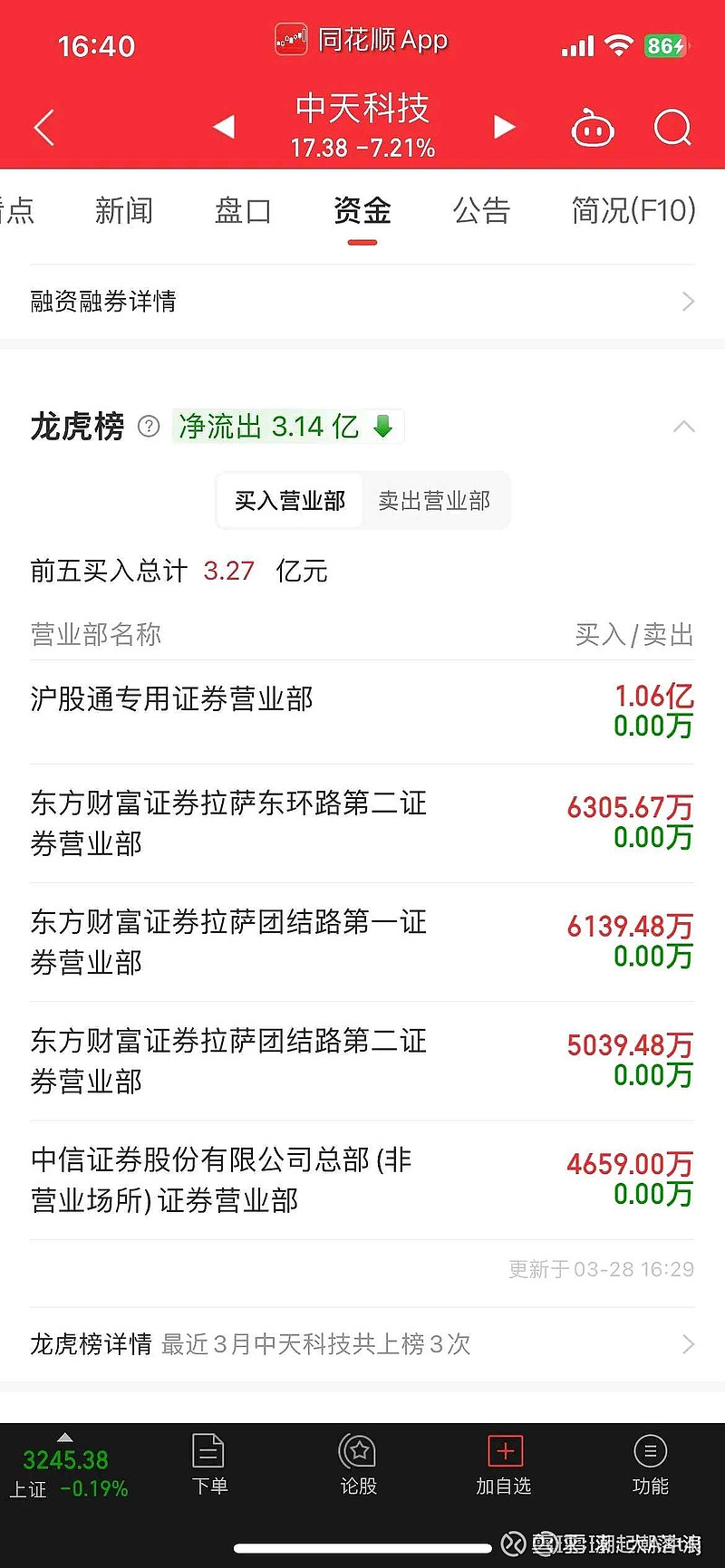Select the 买入营业部 segment
Viewport: 725px width, 1568px height.
(x=290, y=501)
